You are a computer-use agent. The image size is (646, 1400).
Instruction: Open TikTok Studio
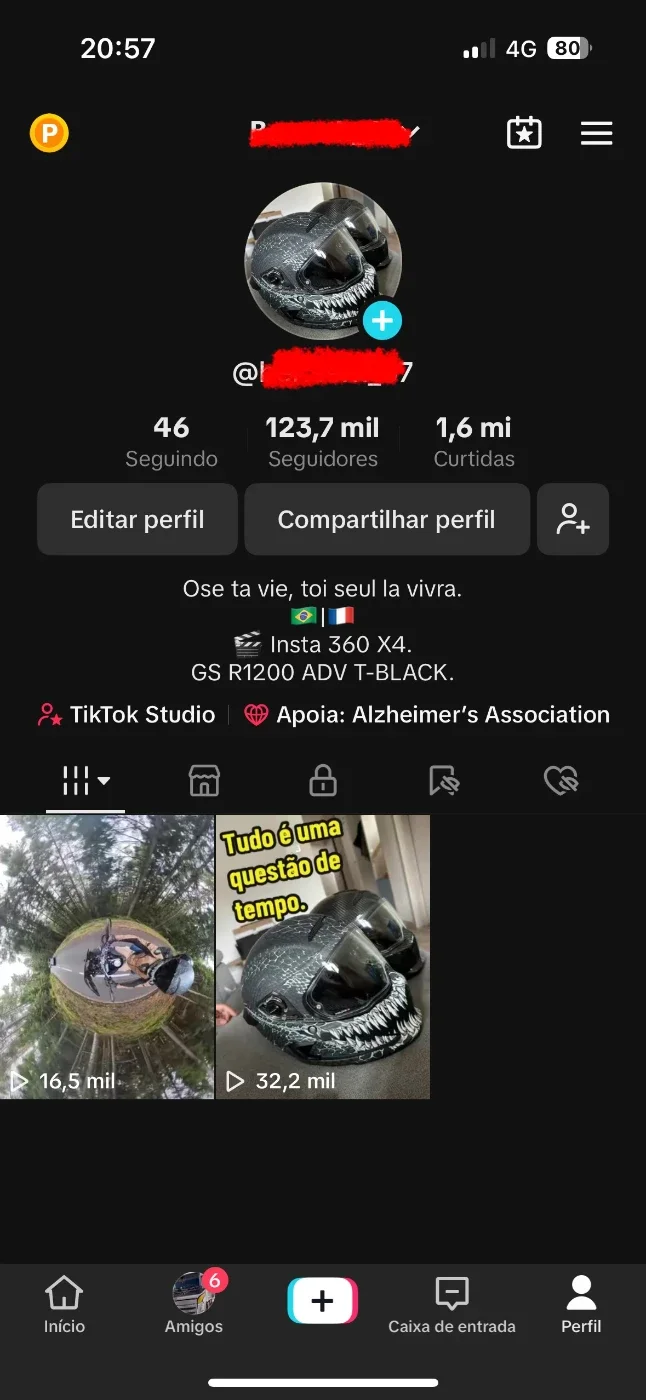126,715
